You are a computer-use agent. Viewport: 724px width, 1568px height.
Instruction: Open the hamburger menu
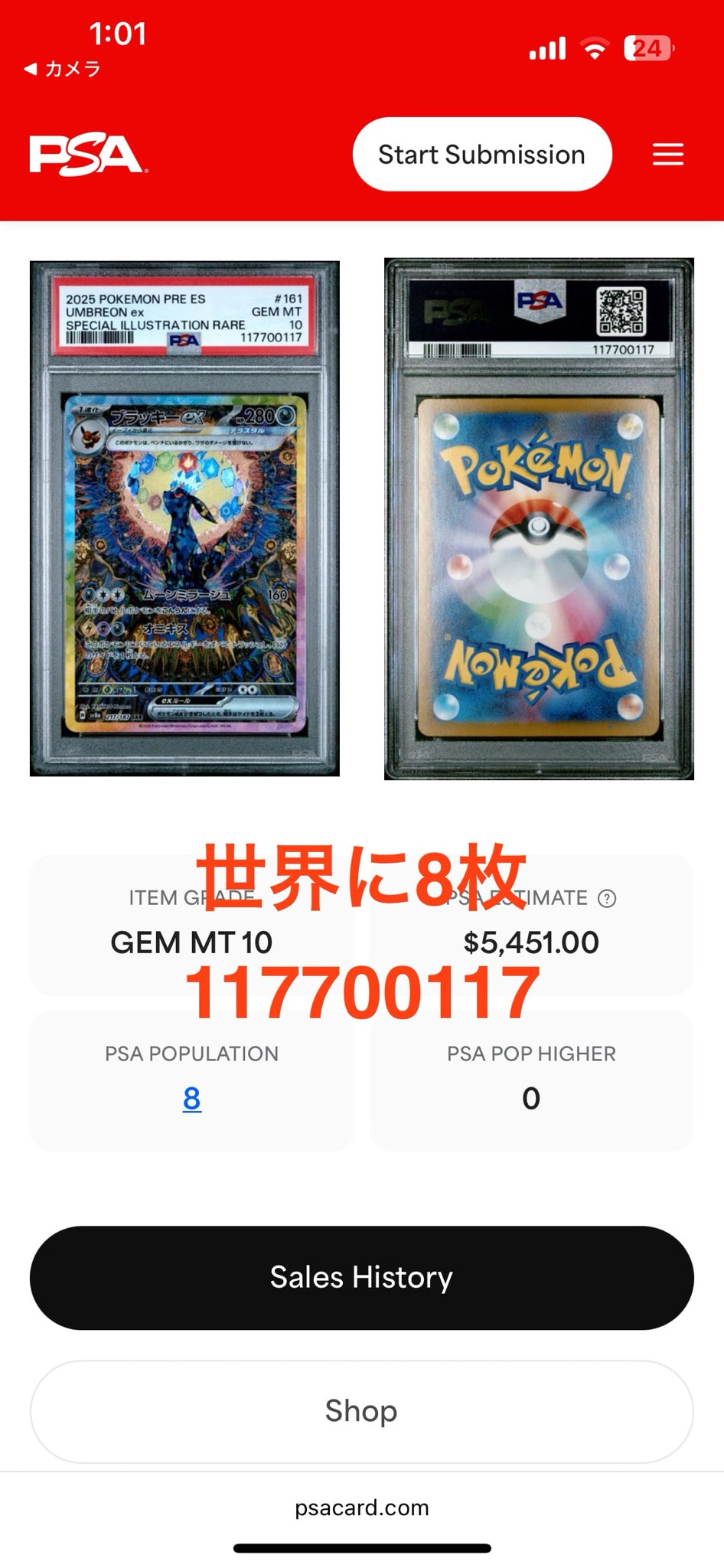tap(667, 155)
